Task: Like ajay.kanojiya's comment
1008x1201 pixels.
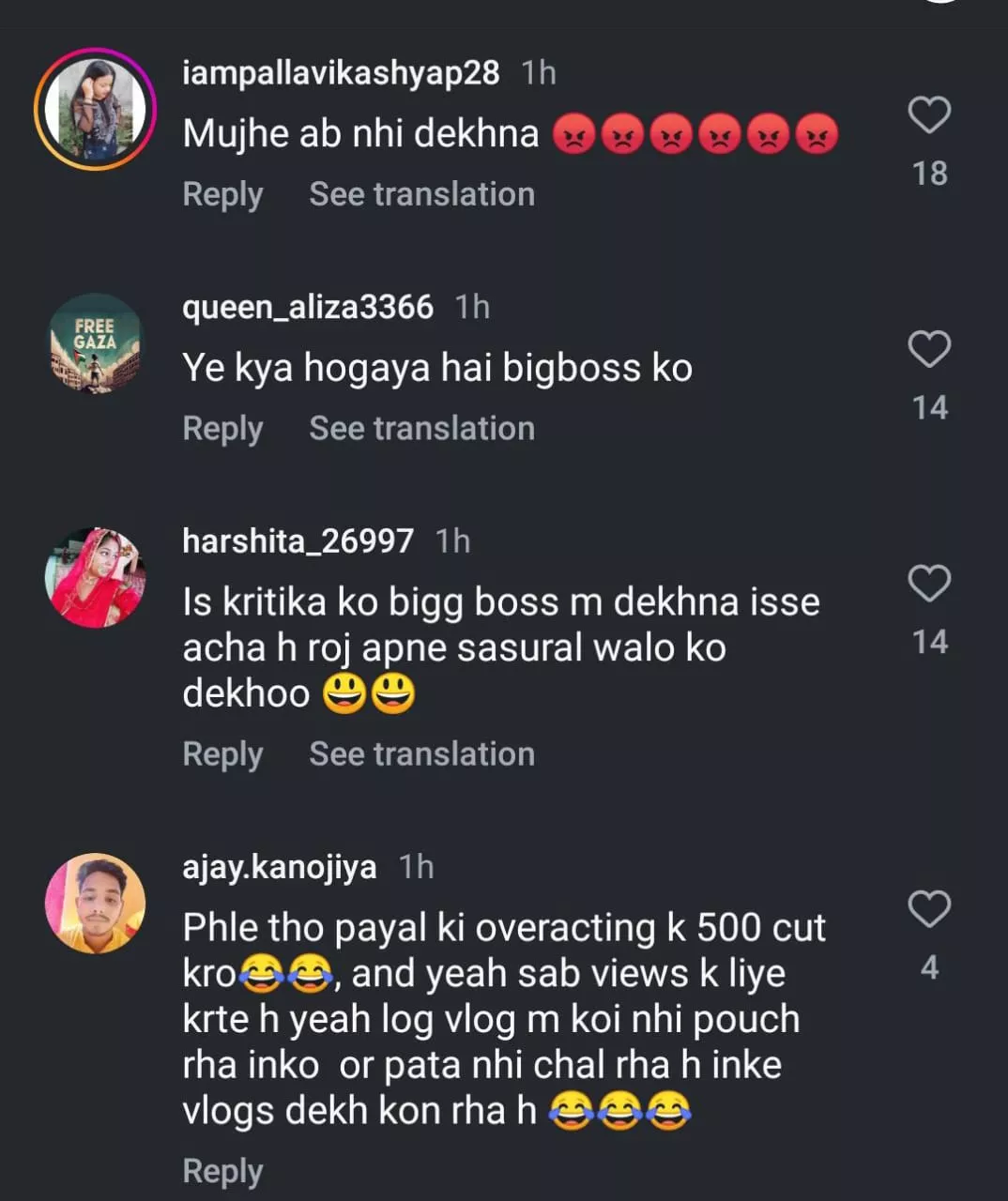Action: click(x=929, y=908)
